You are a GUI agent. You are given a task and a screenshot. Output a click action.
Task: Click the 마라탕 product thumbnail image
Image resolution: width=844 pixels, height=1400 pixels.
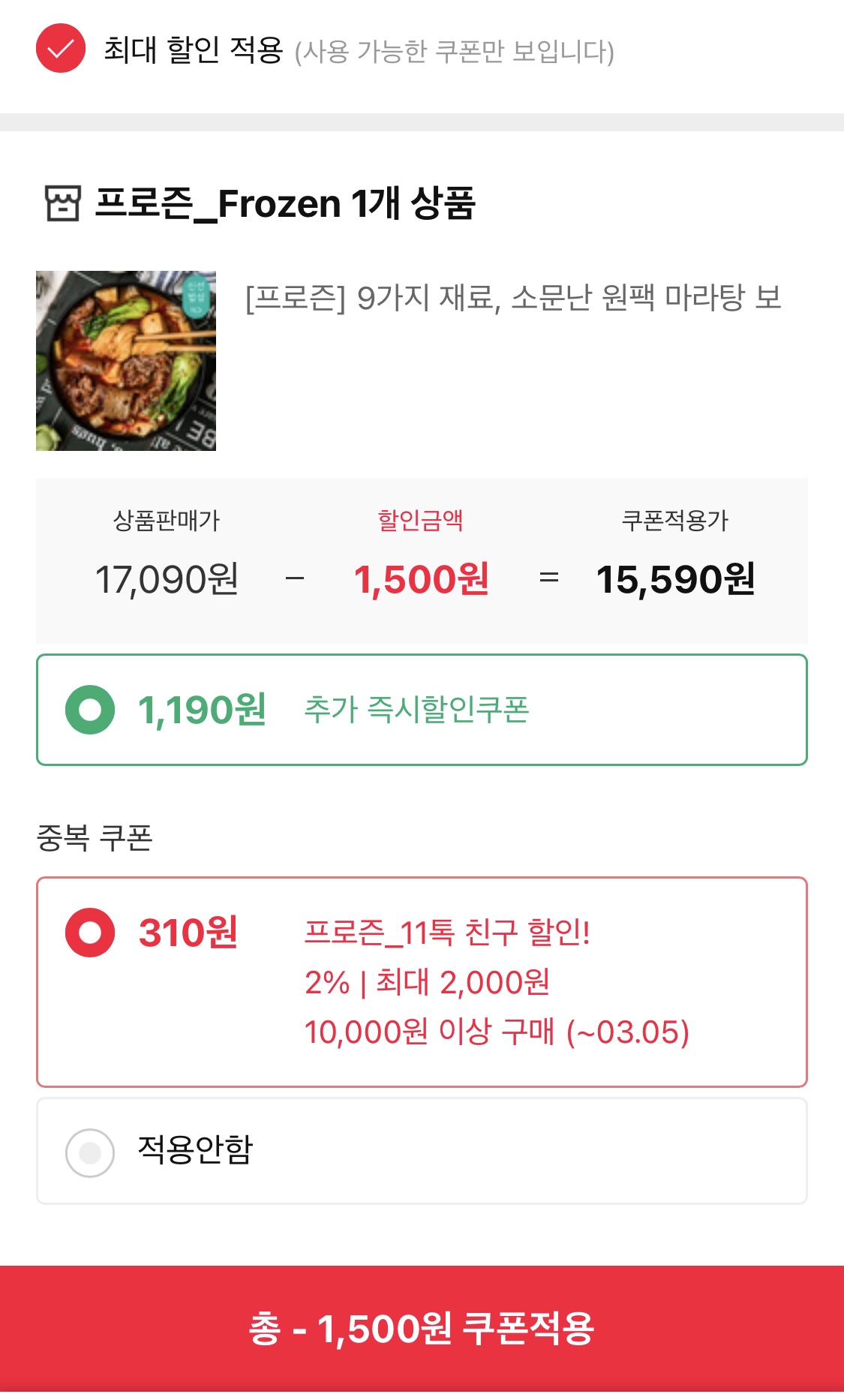click(128, 360)
